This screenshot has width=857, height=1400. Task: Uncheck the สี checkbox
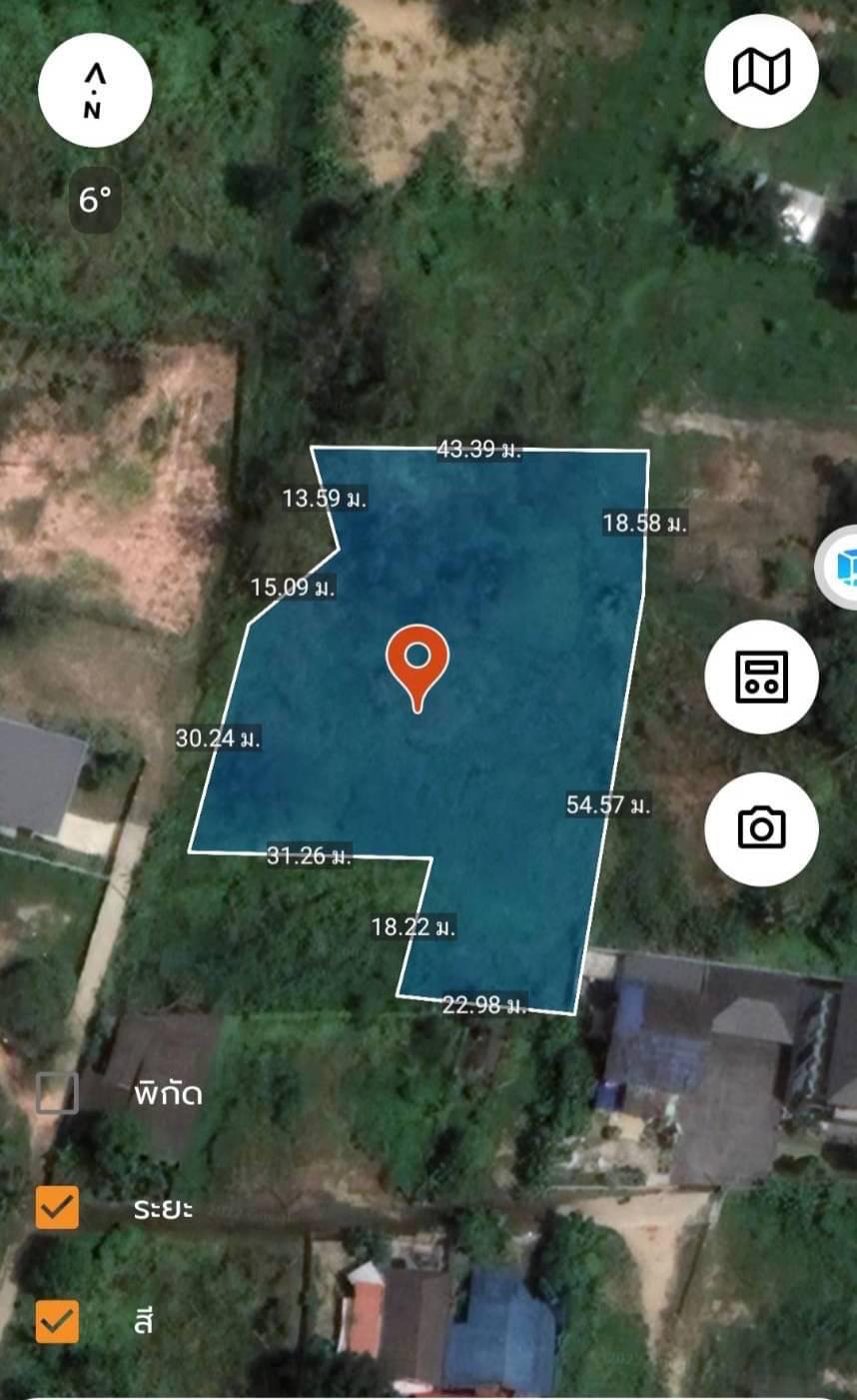tap(57, 1321)
